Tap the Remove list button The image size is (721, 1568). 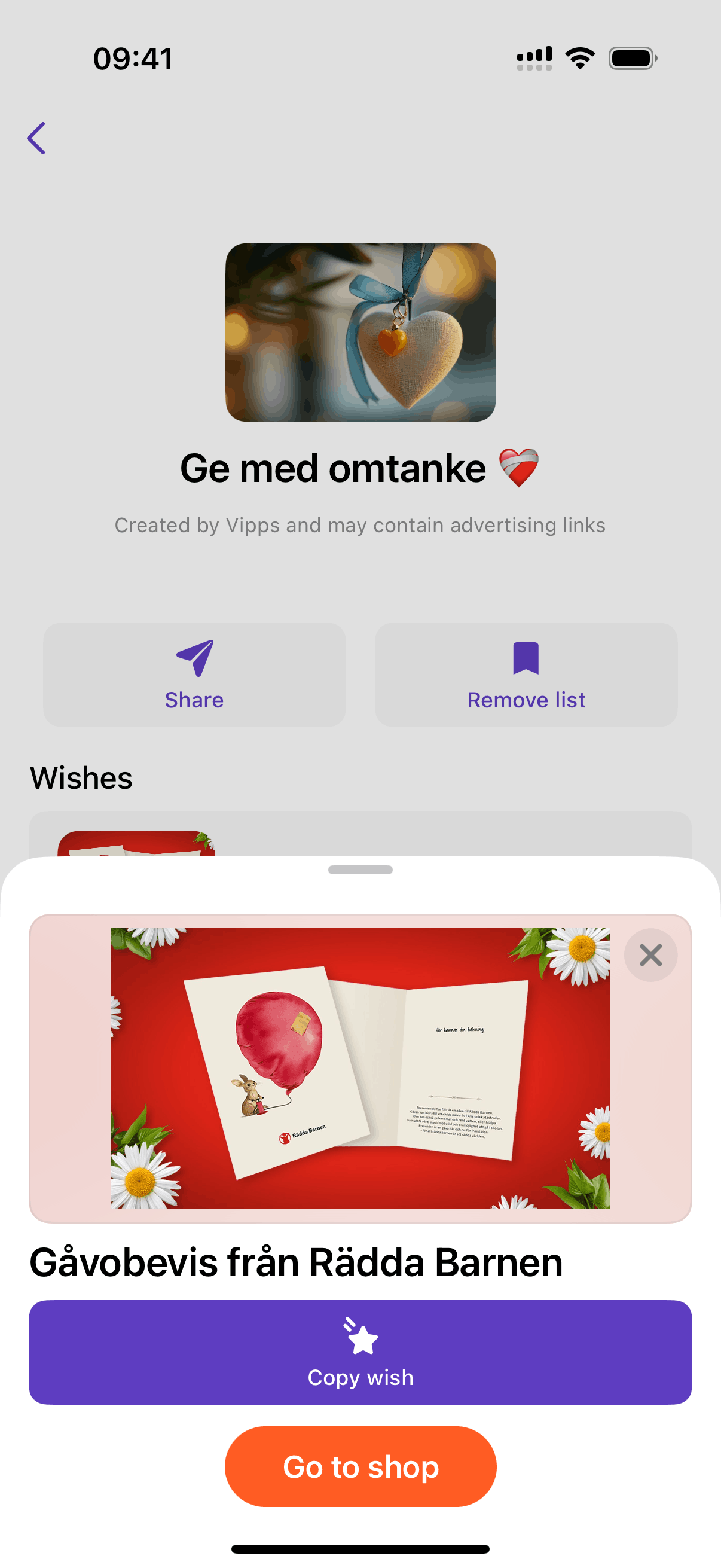526,675
